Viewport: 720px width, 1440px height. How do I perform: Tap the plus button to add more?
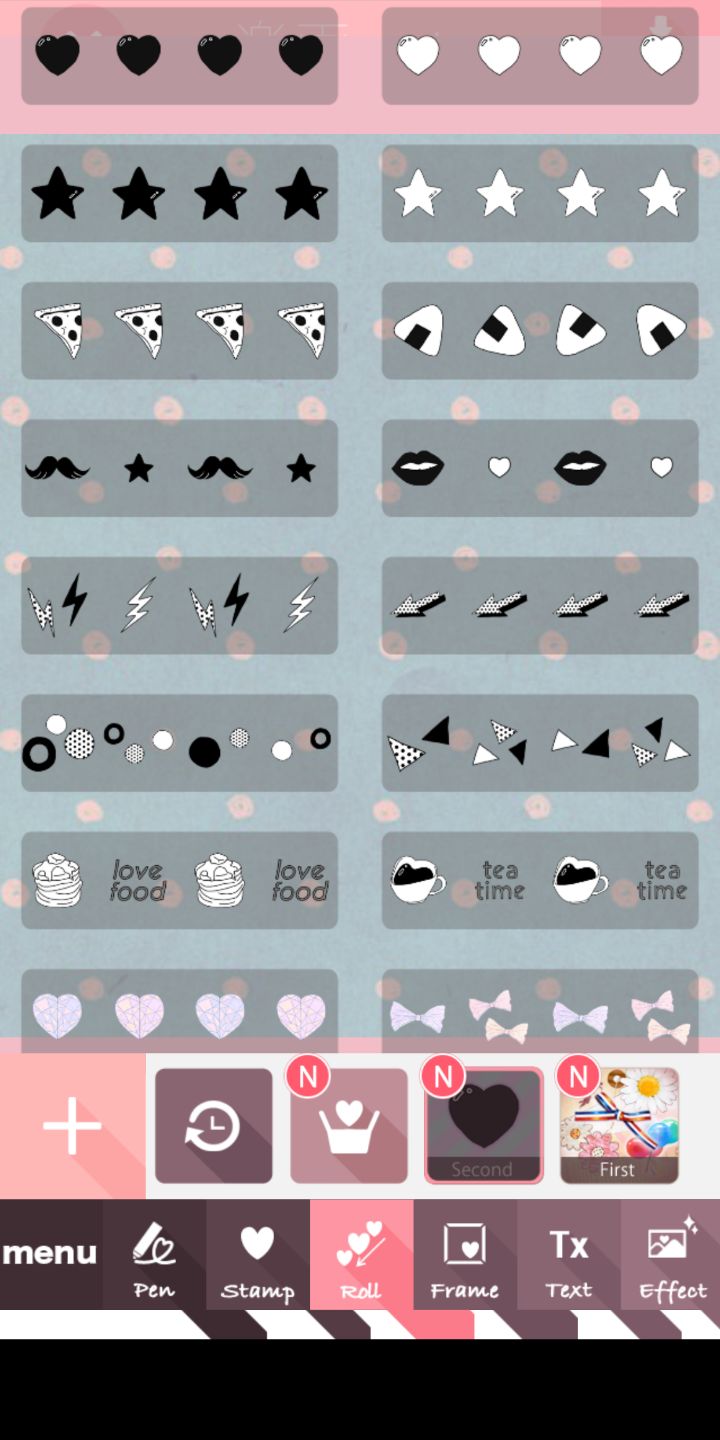[x=72, y=1126]
